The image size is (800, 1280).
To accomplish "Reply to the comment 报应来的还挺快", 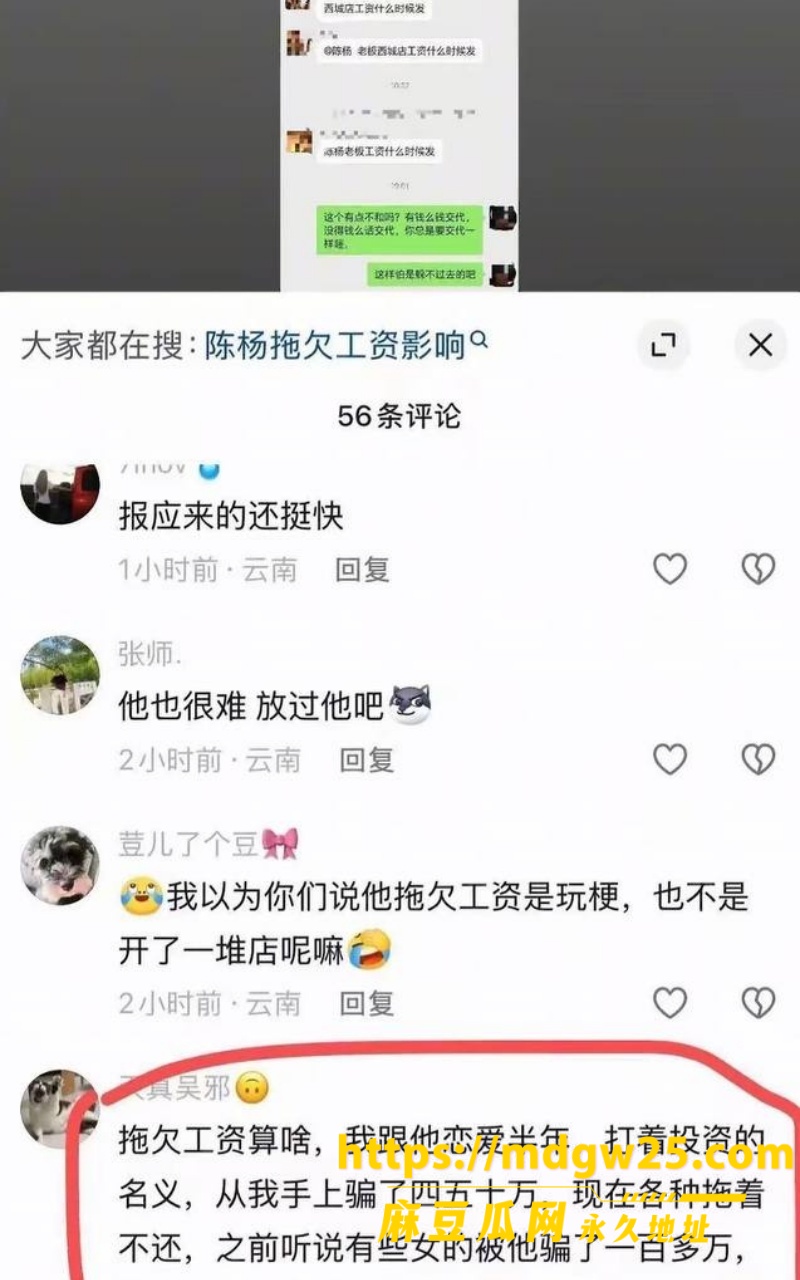I will point(362,570).
